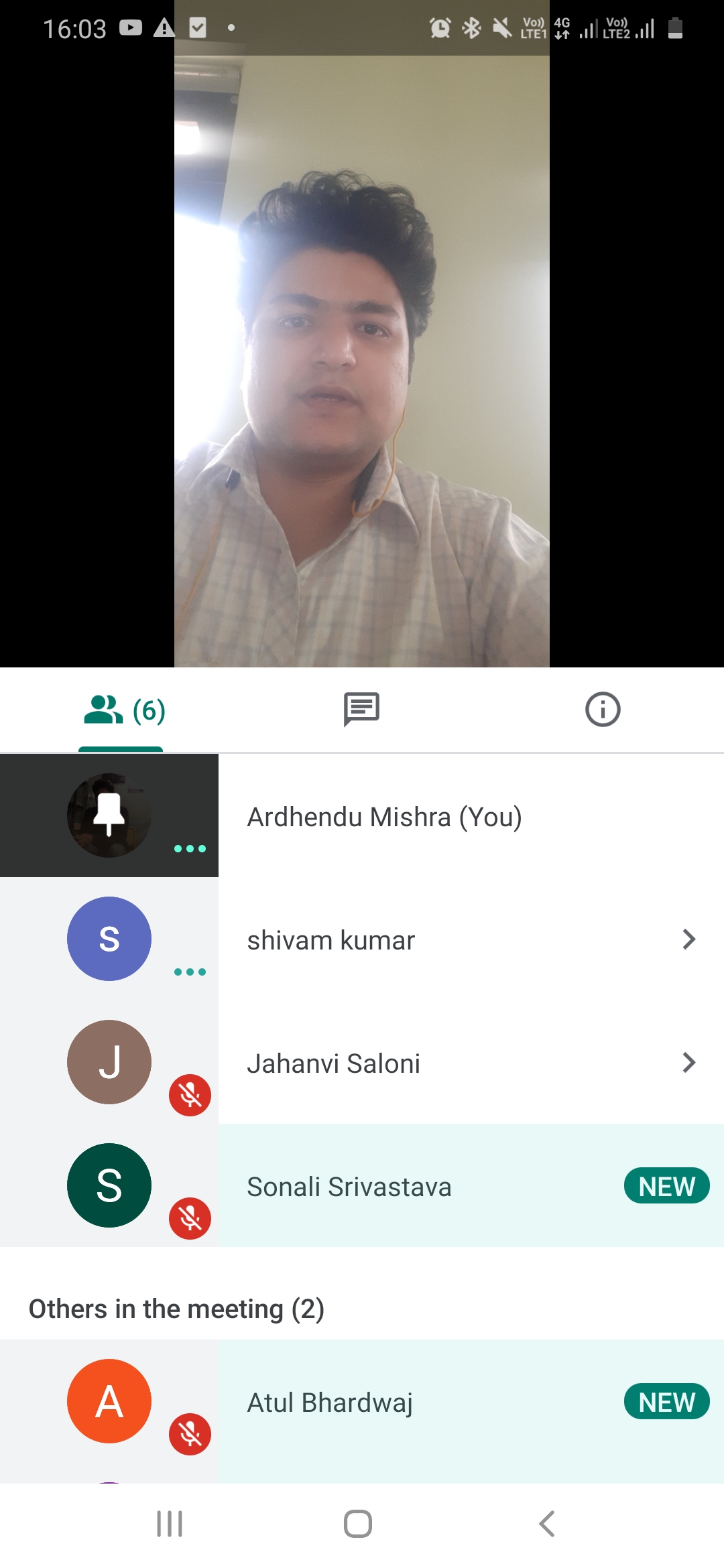This screenshot has height=1568, width=724.
Task: Select Atul Bhardwaj in the list
Action: [x=330, y=1402]
